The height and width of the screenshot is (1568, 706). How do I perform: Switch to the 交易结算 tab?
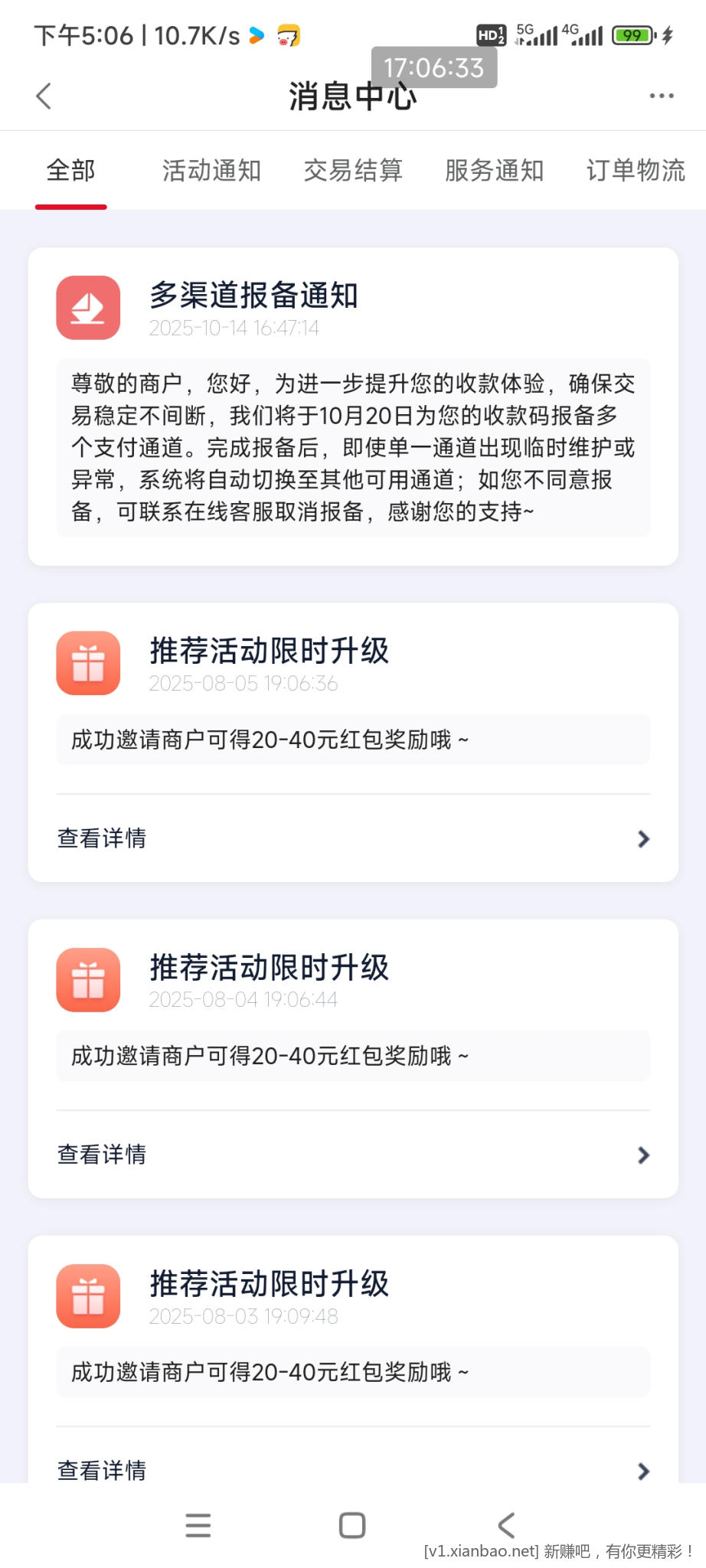click(353, 170)
